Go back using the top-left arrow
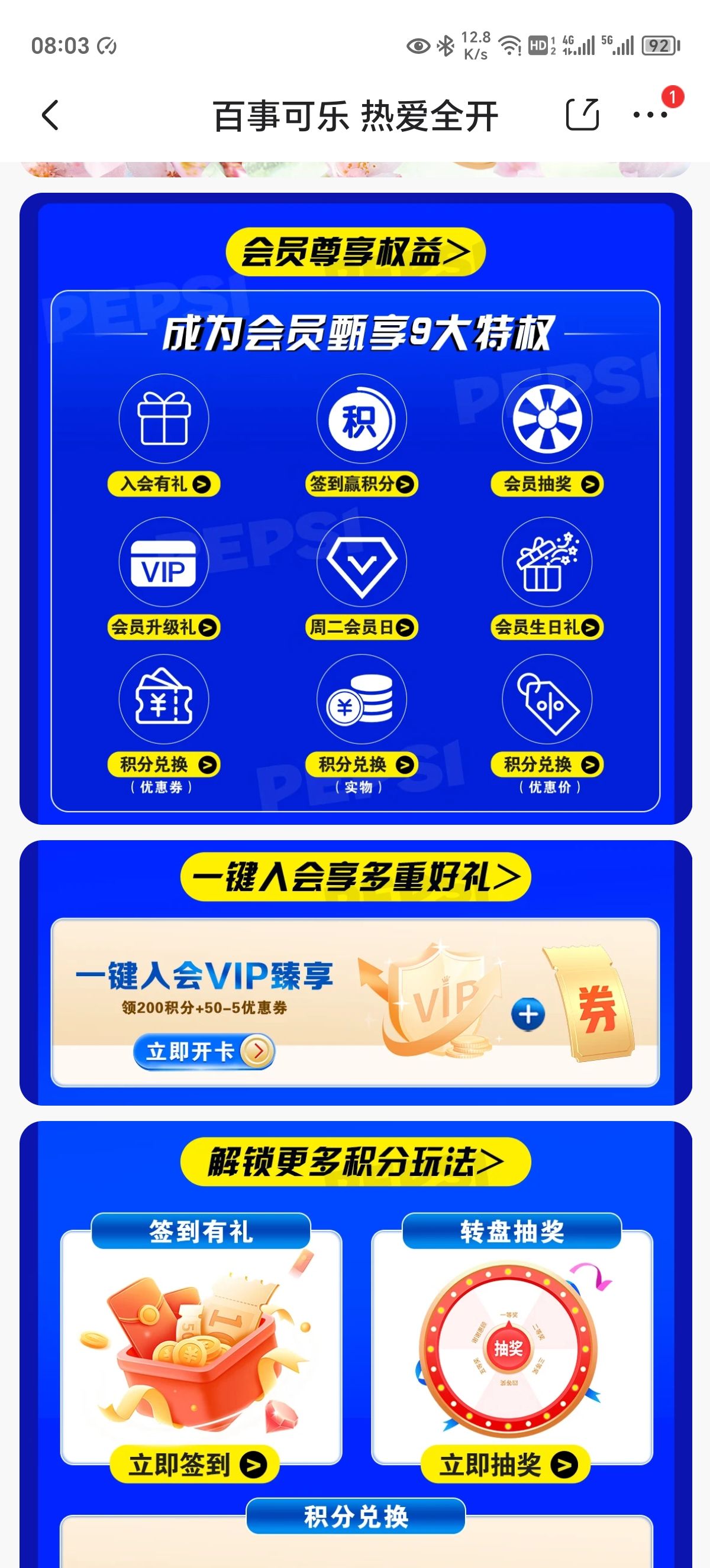 [50, 115]
